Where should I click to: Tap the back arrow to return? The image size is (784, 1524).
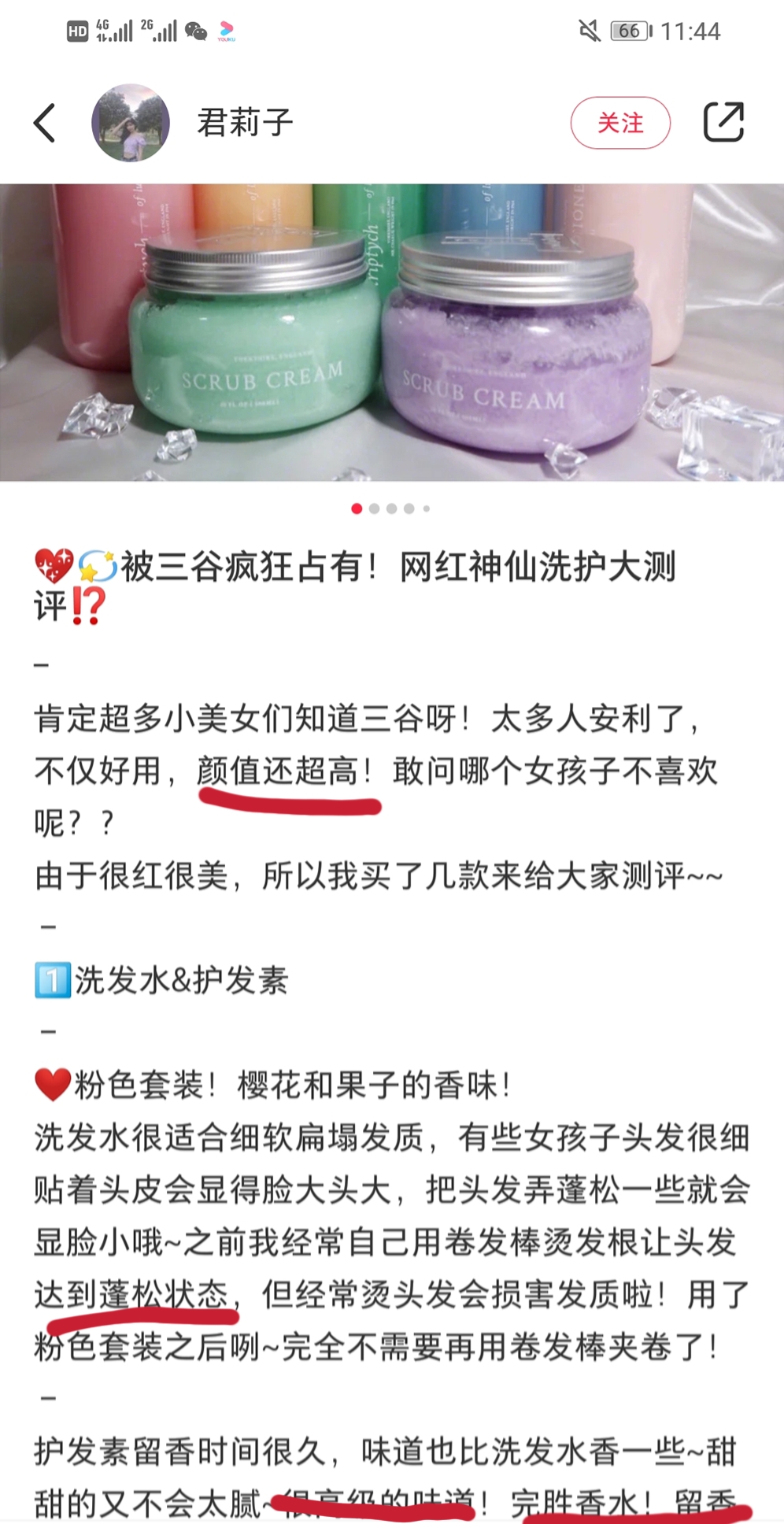tap(43, 123)
